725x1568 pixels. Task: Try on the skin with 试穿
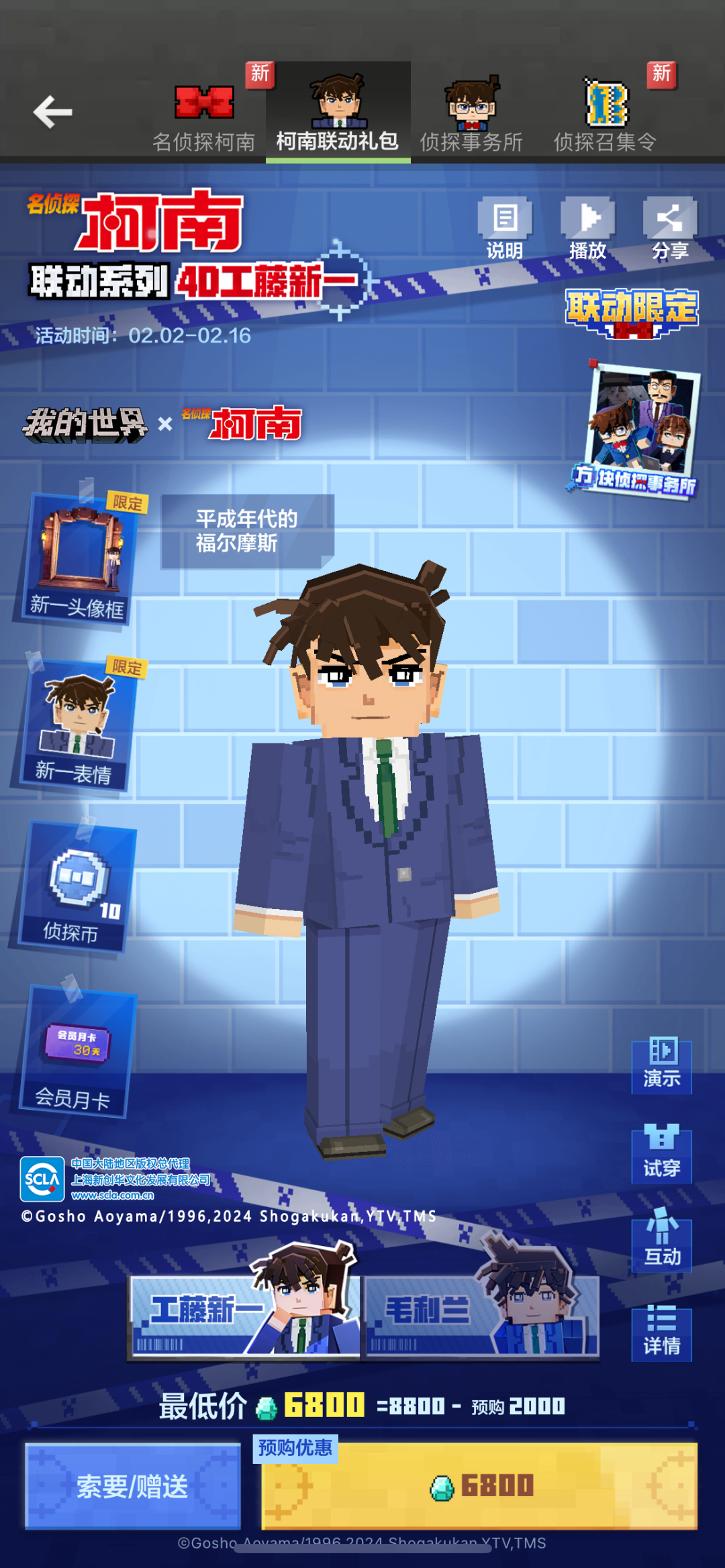(662, 1153)
